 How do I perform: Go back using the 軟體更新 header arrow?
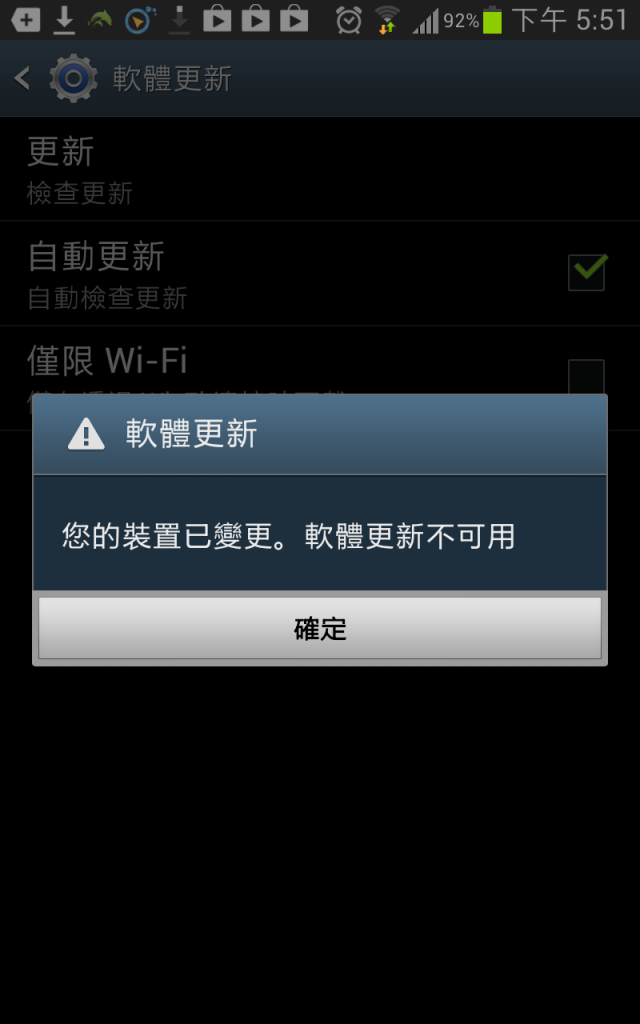coord(24,79)
